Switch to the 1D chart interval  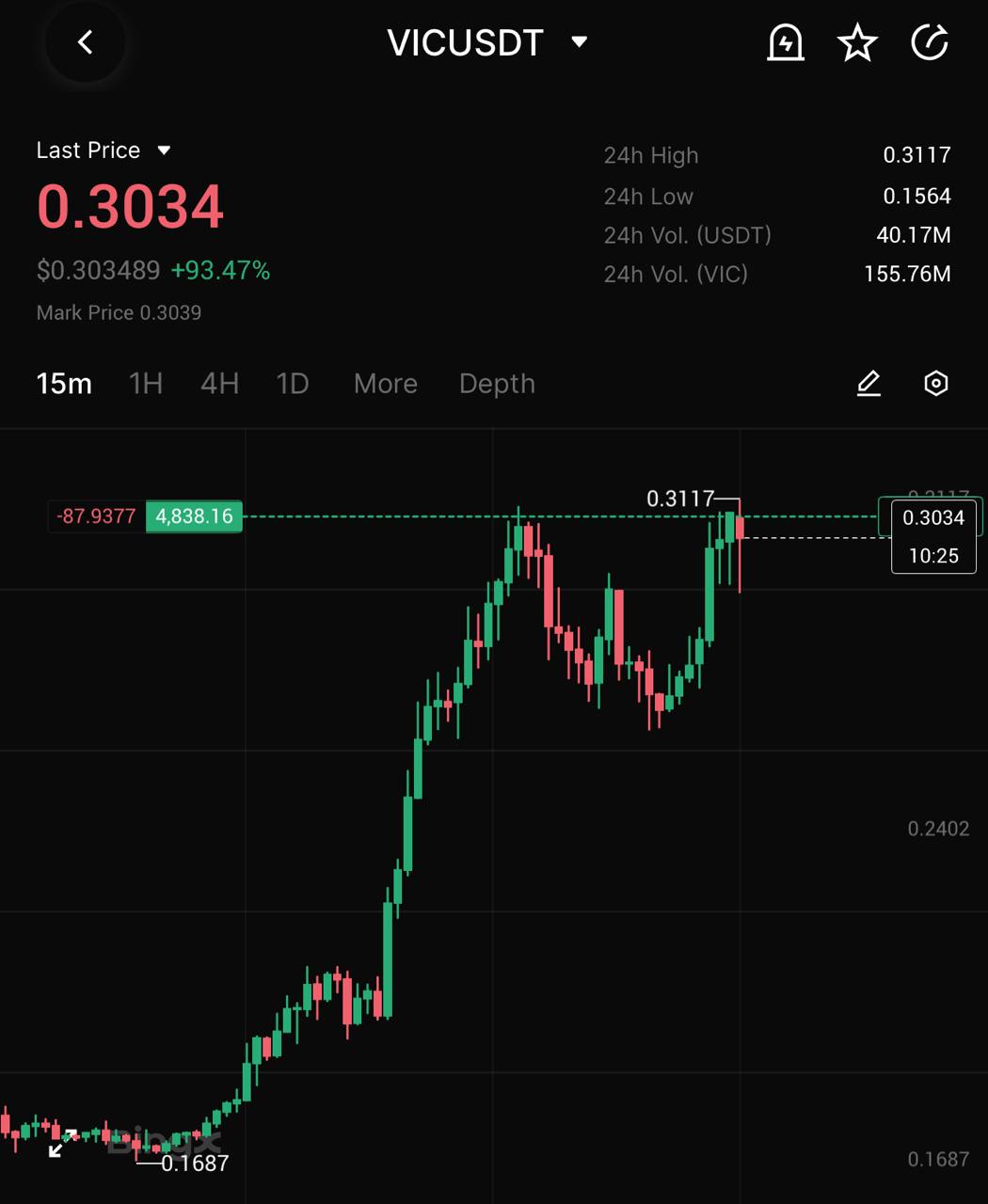[x=293, y=384]
